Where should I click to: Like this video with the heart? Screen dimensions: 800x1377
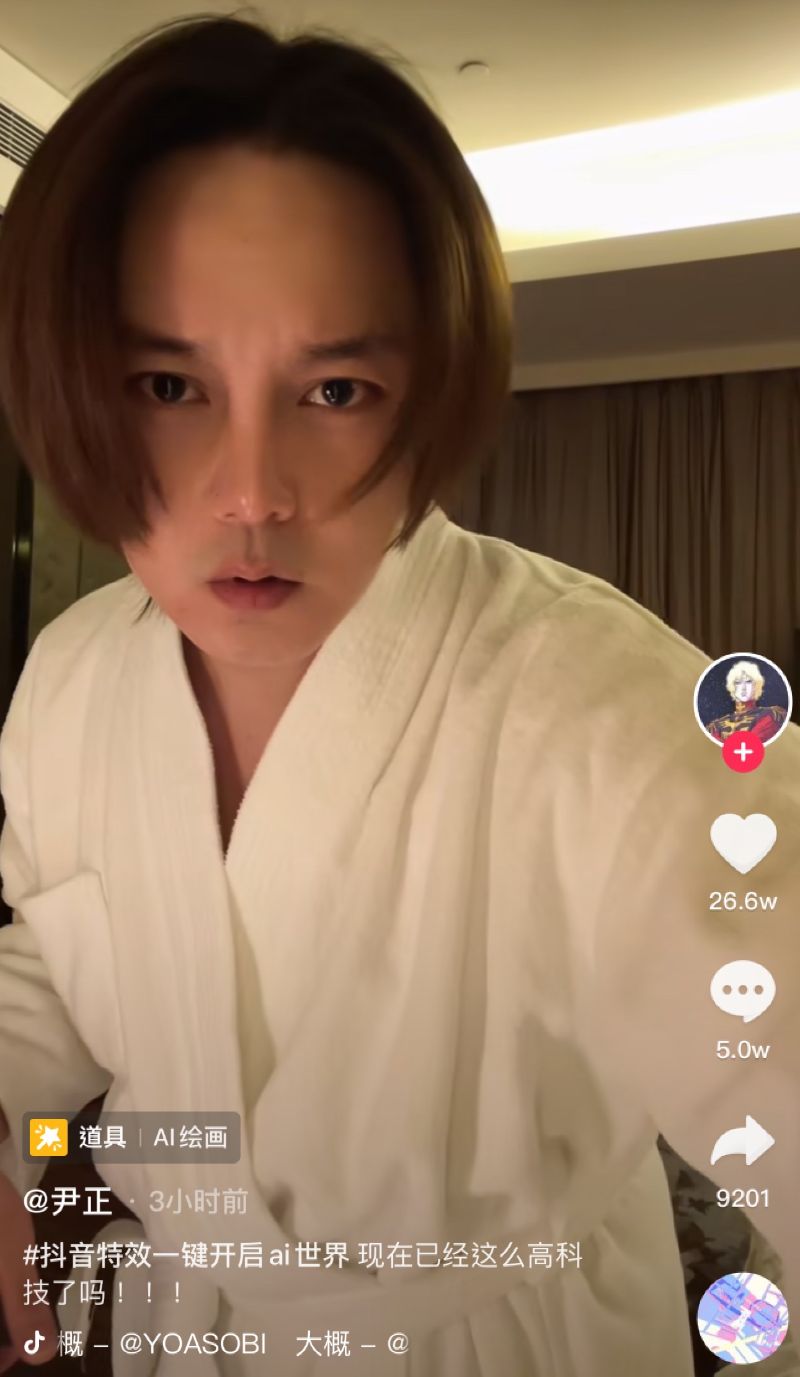pyautogui.click(x=742, y=842)
